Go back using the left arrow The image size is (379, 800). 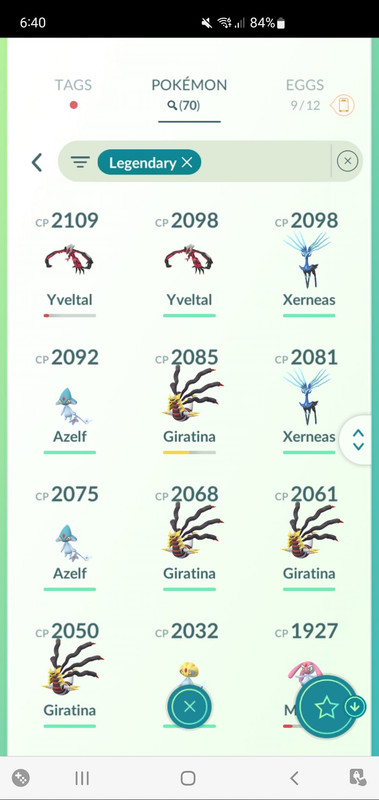click(x=37, y=163)
